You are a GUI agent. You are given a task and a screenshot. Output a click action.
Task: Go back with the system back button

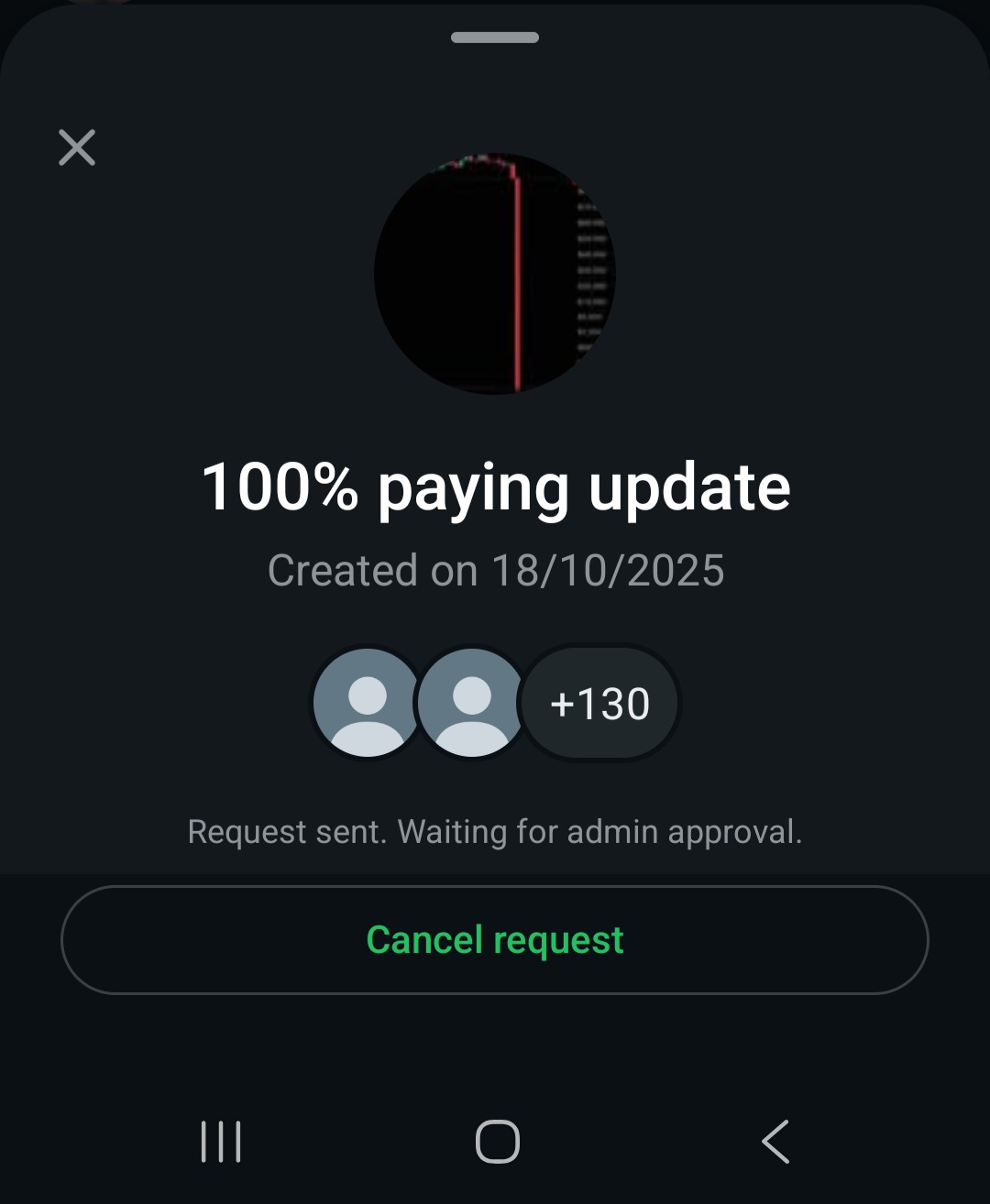point(775,1142)
